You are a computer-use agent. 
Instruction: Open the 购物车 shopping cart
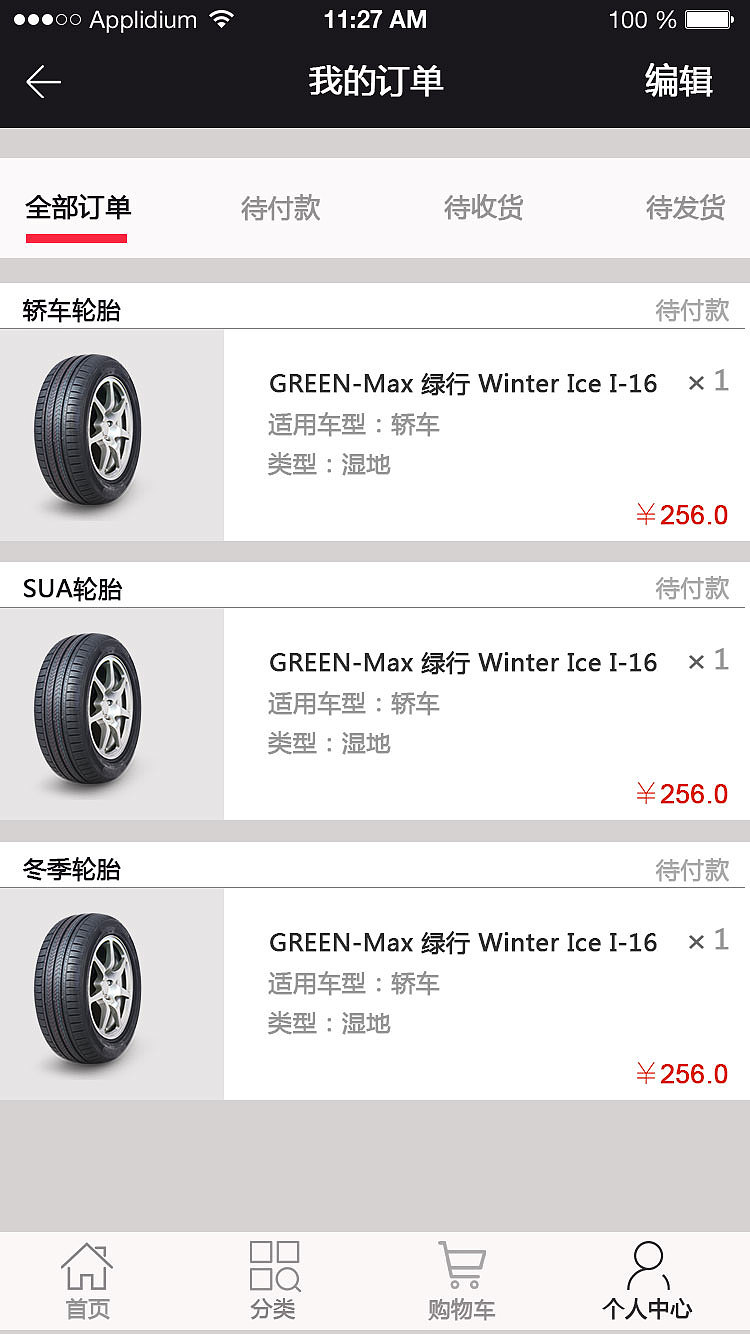(461, 1281)
